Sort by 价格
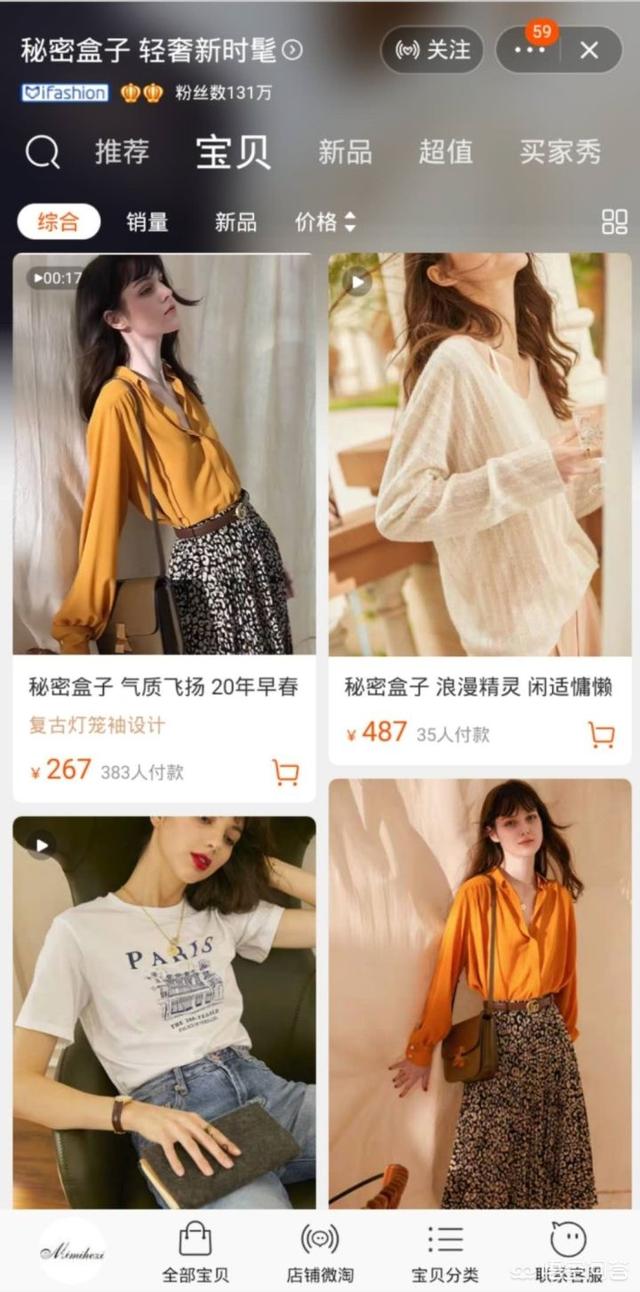 325,222
